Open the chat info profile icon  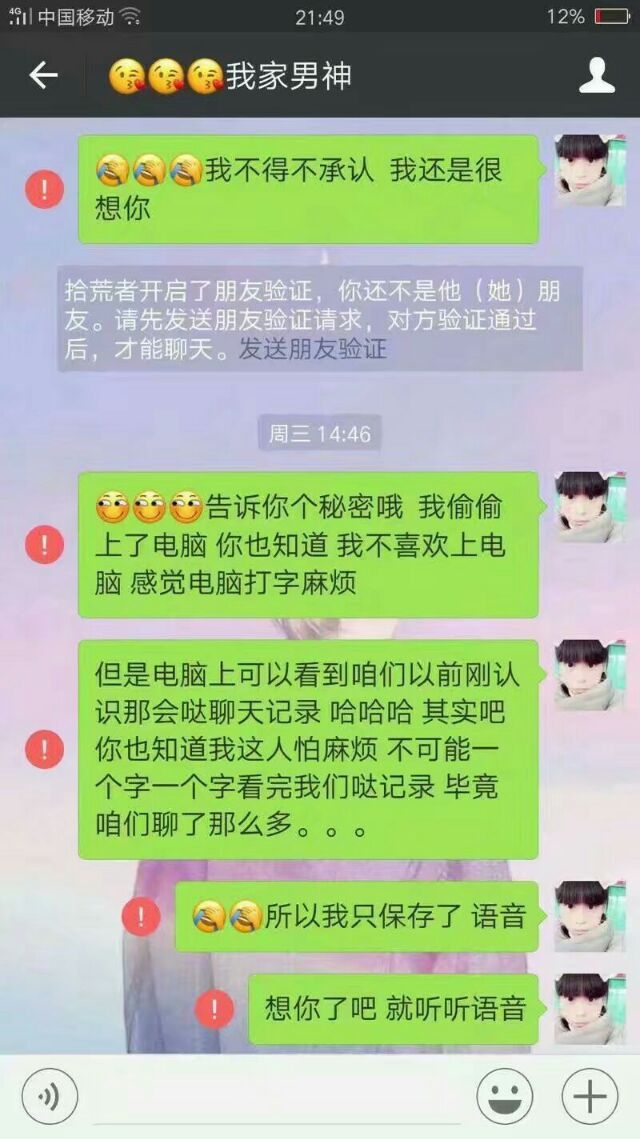coord(596,76)
